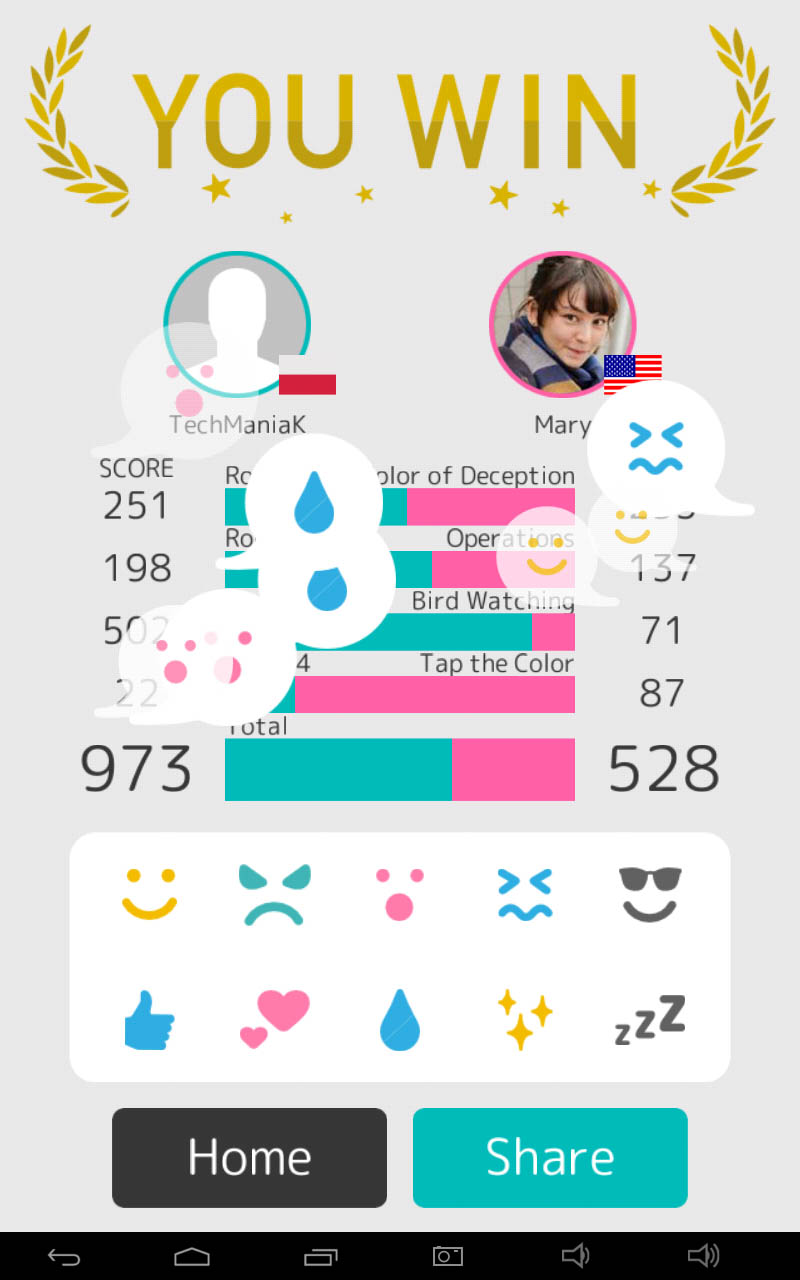Send the blue squinting face emoji
The image size is (800, 1280).
coord(524,893)
